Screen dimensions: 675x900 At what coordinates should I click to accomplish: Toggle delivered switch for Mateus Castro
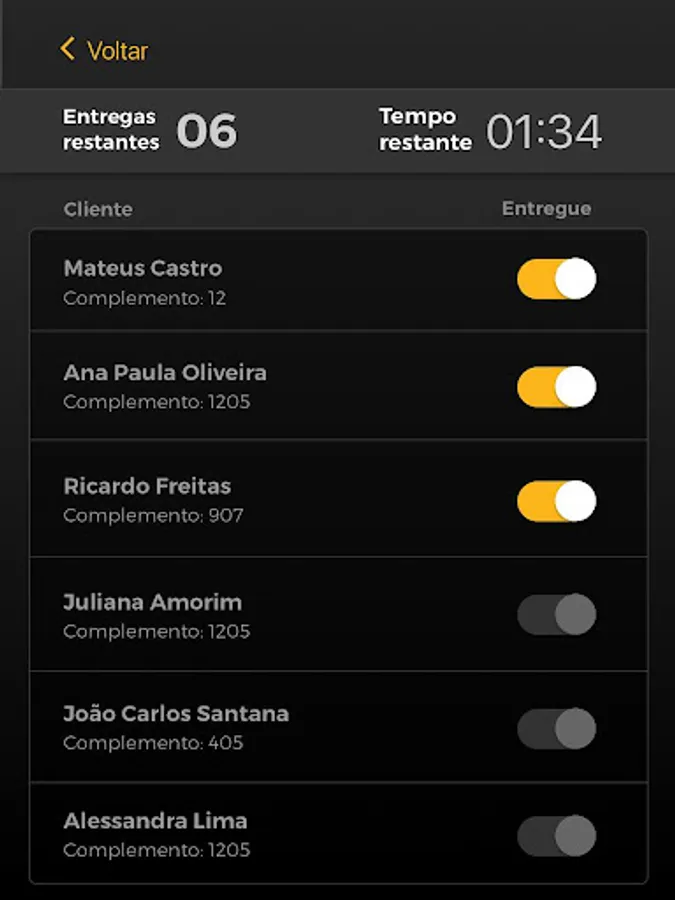(x=556, y=279)
